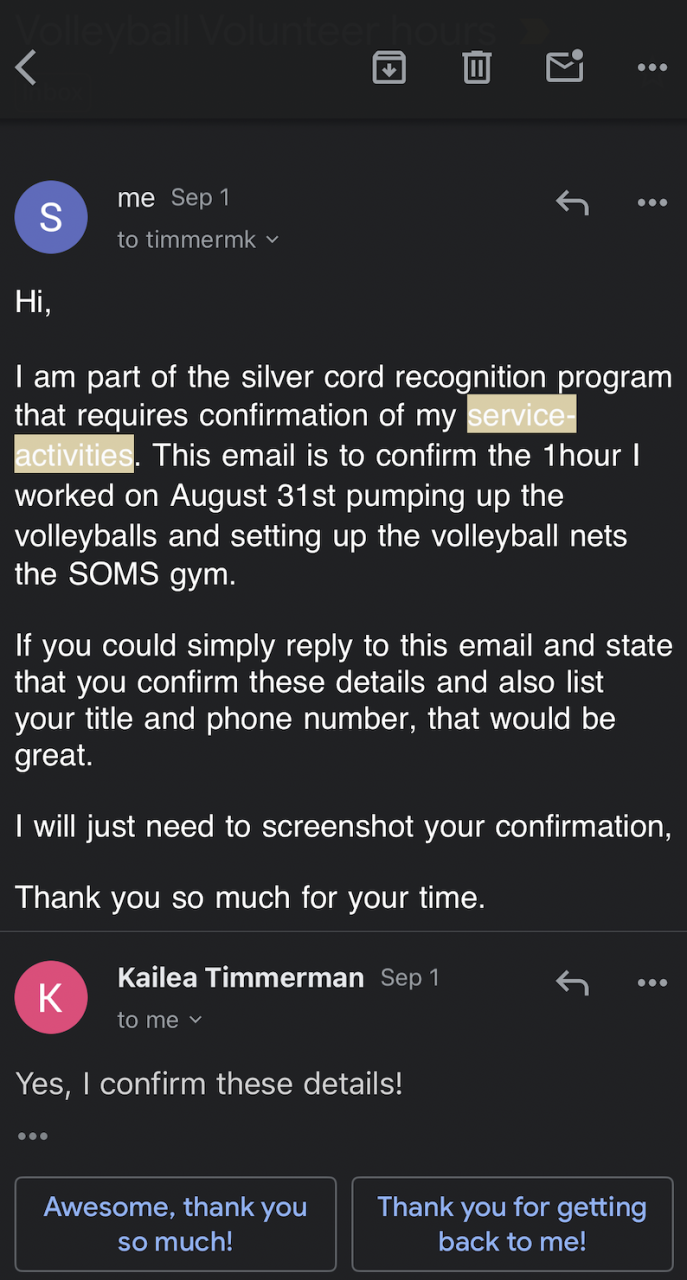Viewport: 687px width, 1280px height.
Task: Select 'Awesome, thank you so much!' smart reply
Action: (176, 1224)
